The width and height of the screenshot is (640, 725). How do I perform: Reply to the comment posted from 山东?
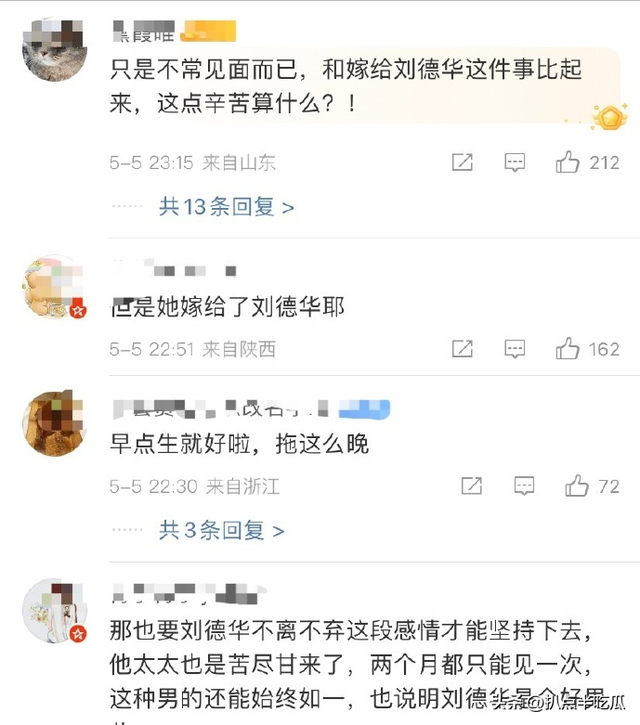pos(514,162)
